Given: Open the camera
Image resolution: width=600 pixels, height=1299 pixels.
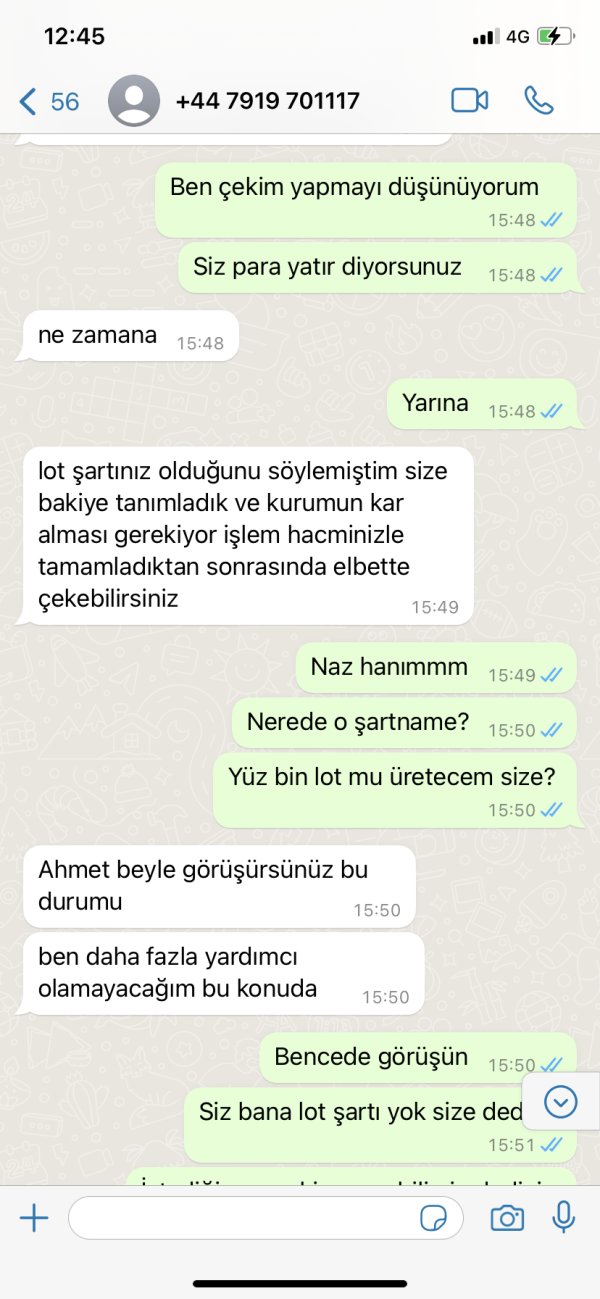Looking at the screenshot, I should click(x=507, y=1217).
